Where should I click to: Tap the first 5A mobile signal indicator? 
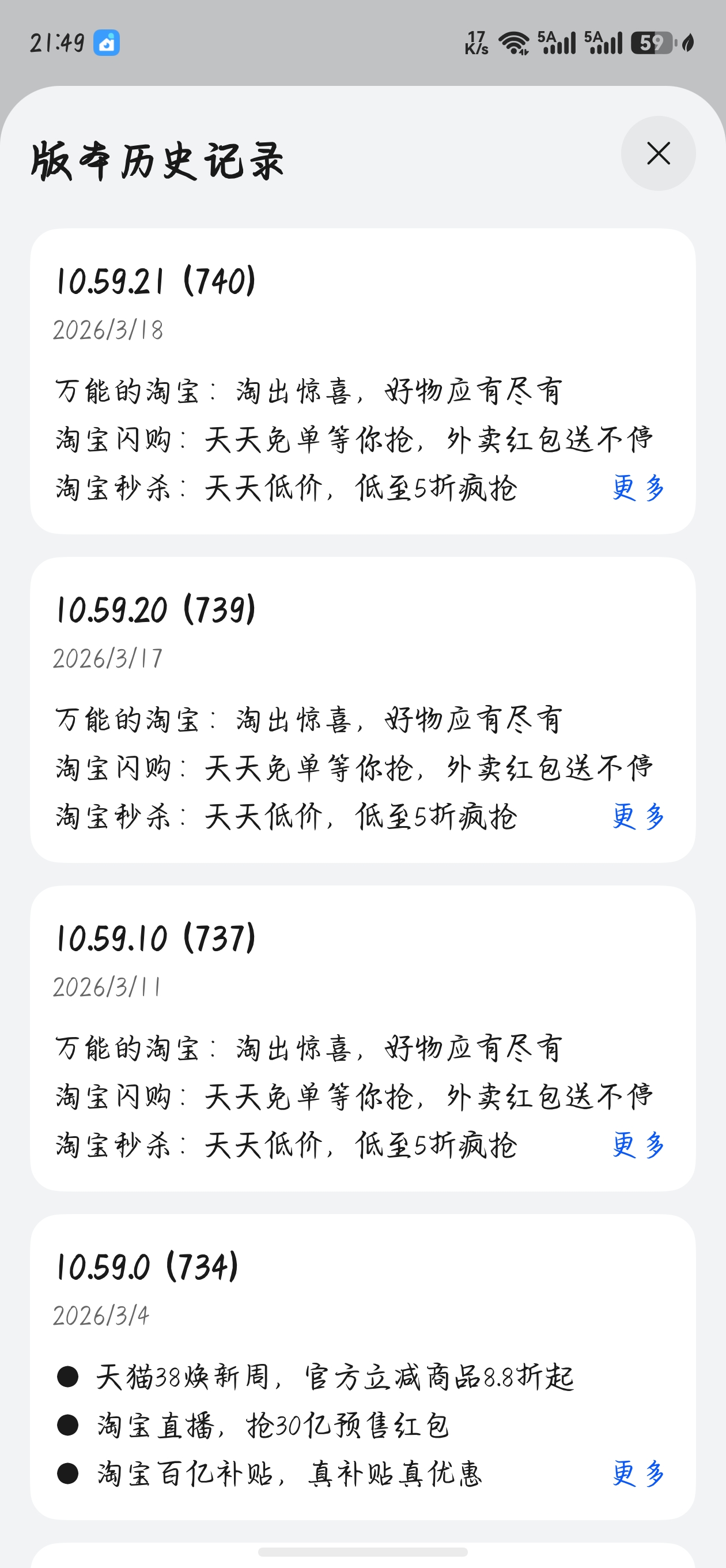pyautogui.click(x=557, y=43)
